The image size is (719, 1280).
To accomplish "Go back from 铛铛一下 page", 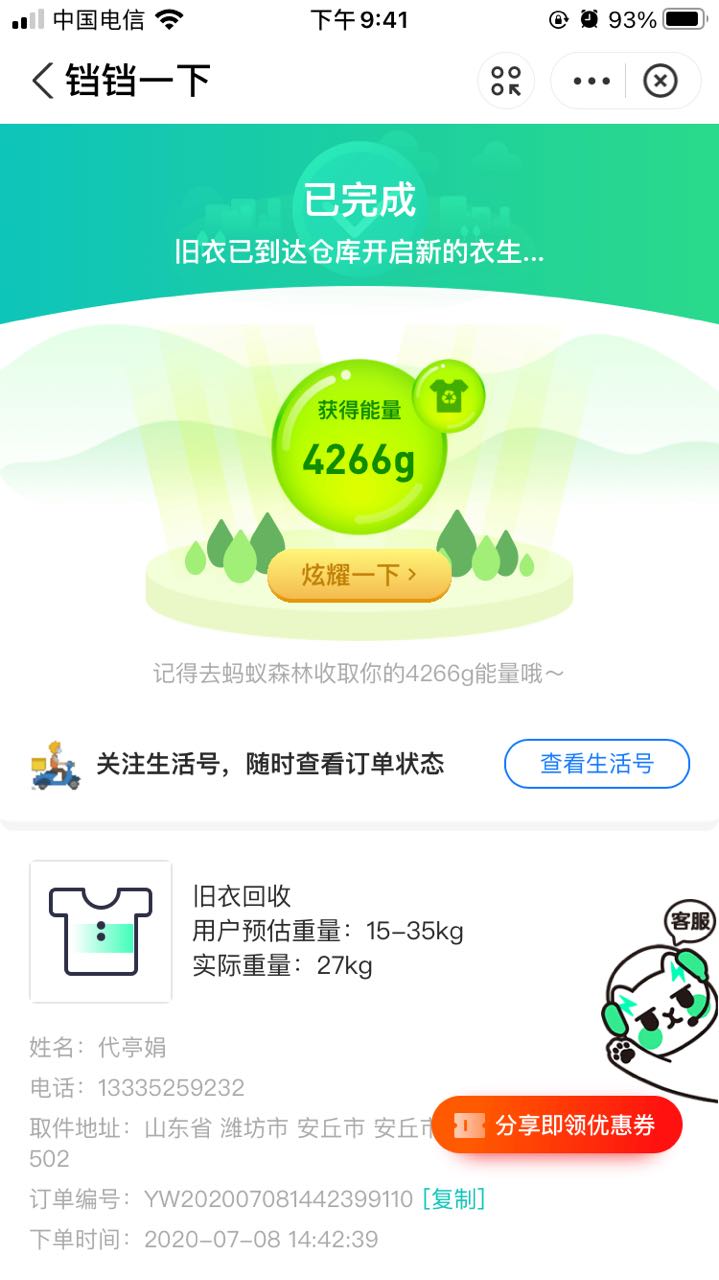I will 42,81.
